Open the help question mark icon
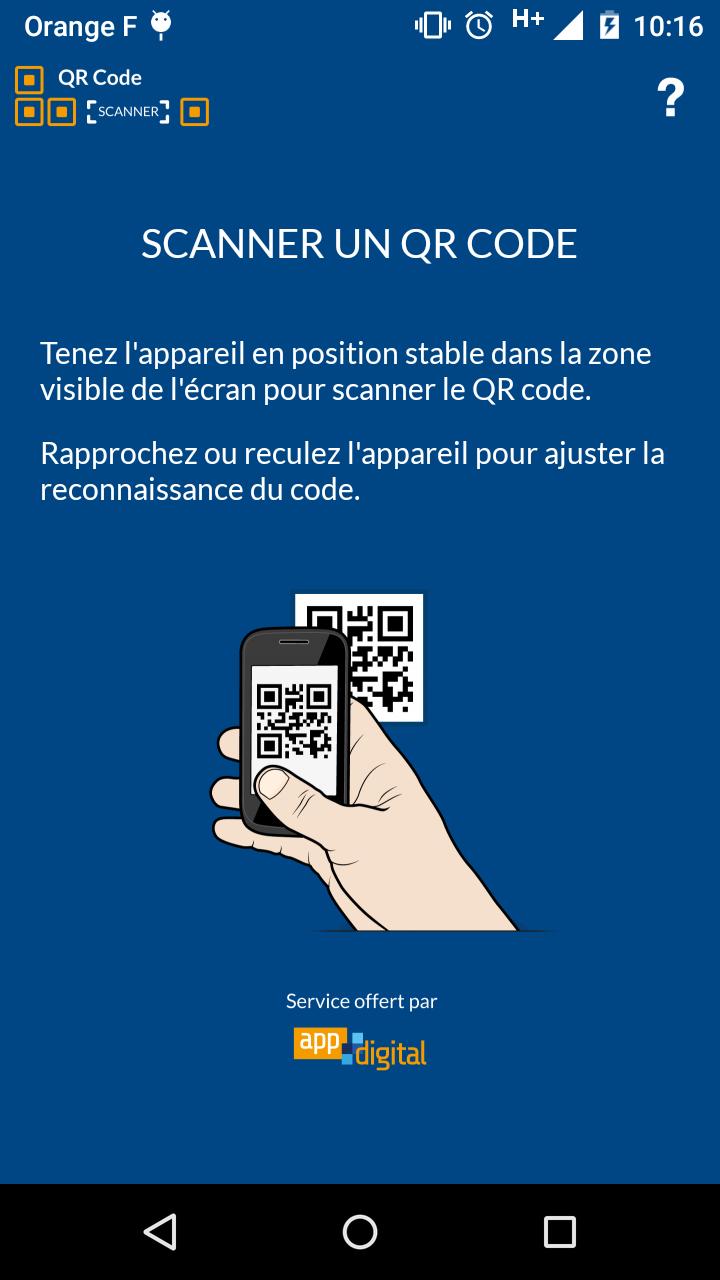The image size is (720, 1280). point(669,97)
